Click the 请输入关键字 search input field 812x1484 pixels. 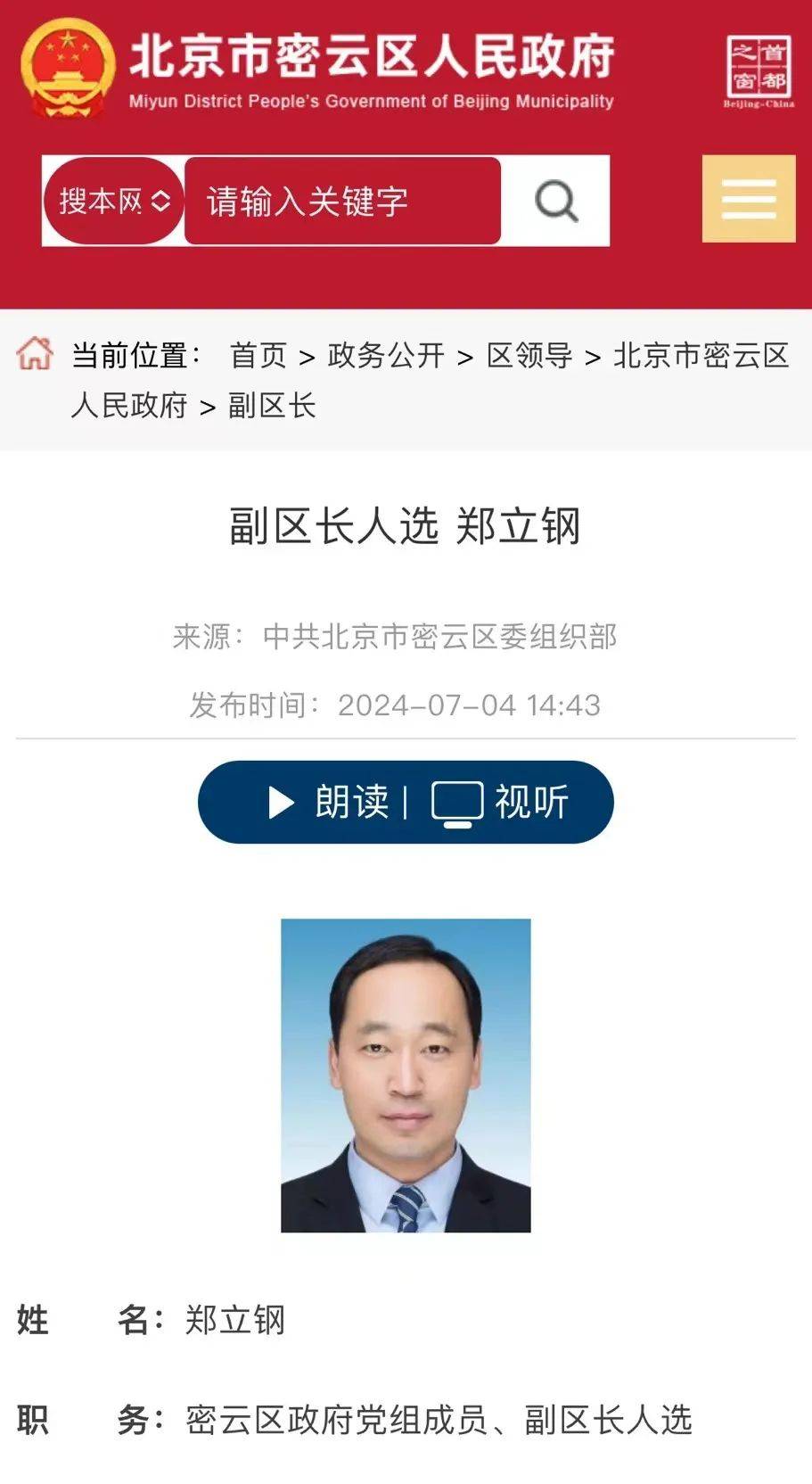point(341,200)
